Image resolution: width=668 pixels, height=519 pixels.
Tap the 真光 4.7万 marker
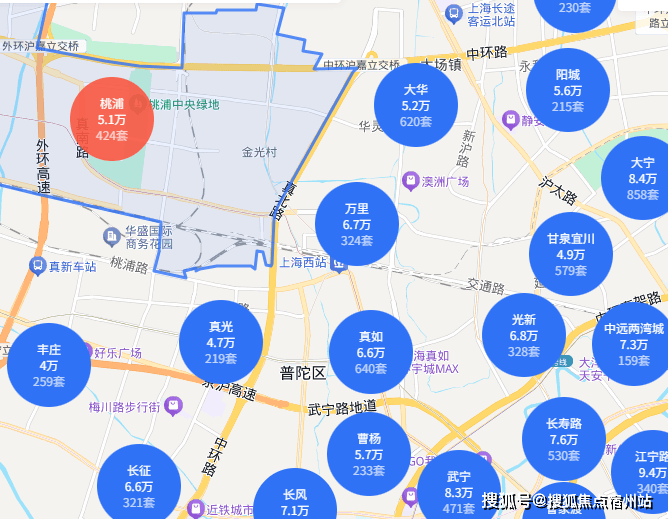221,342
